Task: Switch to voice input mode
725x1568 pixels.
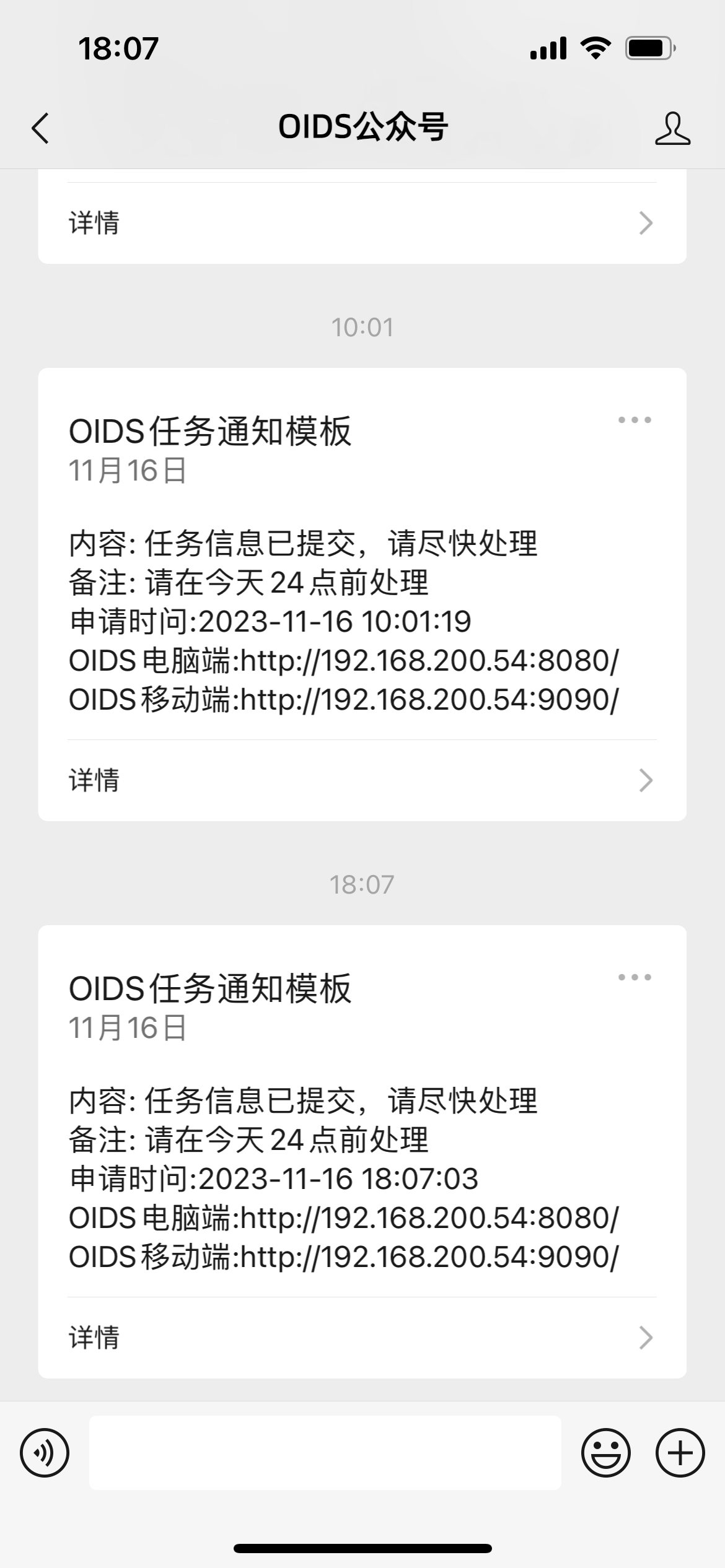Action: point(45,1453)
